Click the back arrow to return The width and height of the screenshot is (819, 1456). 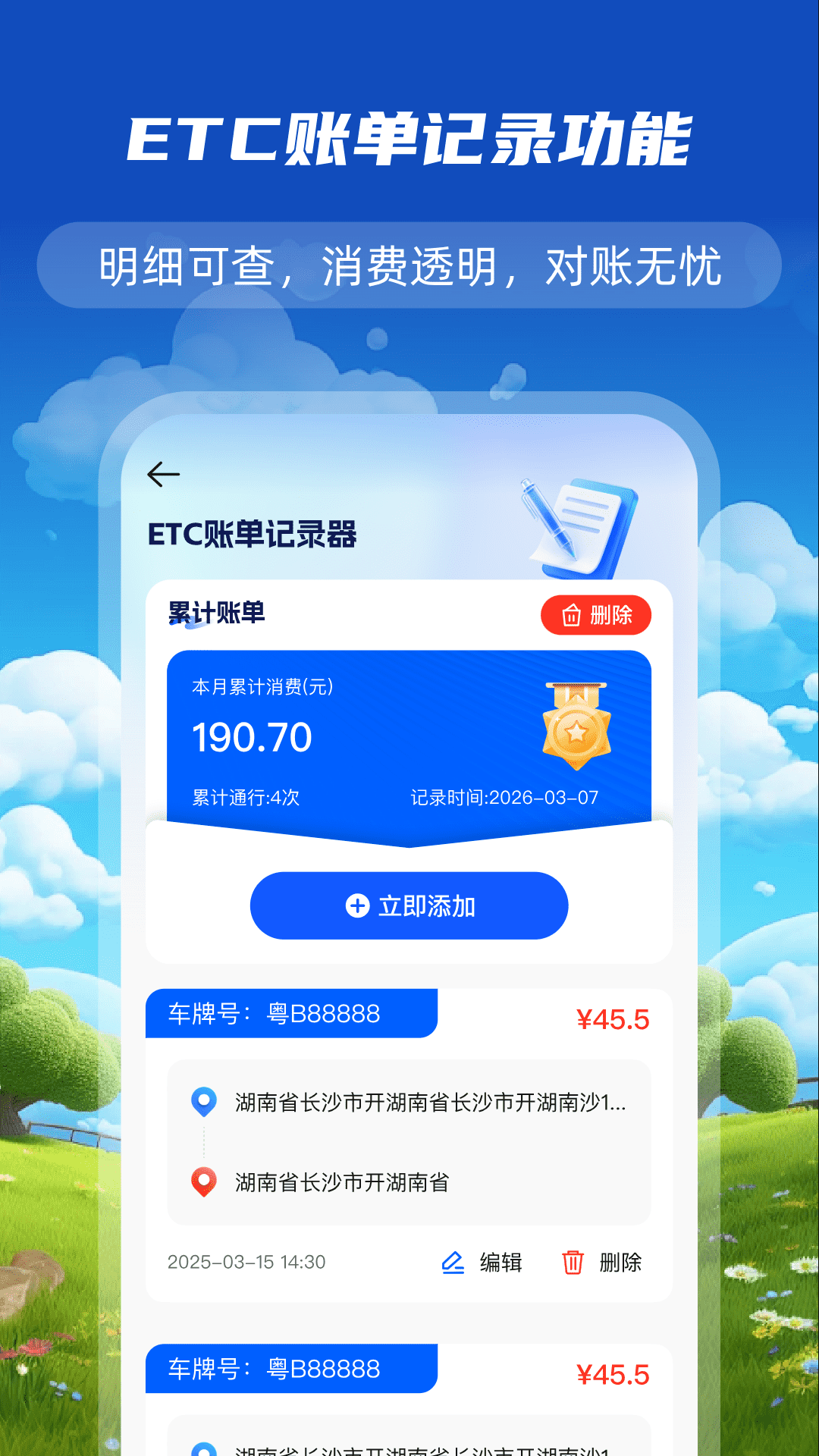coord(162,475)
